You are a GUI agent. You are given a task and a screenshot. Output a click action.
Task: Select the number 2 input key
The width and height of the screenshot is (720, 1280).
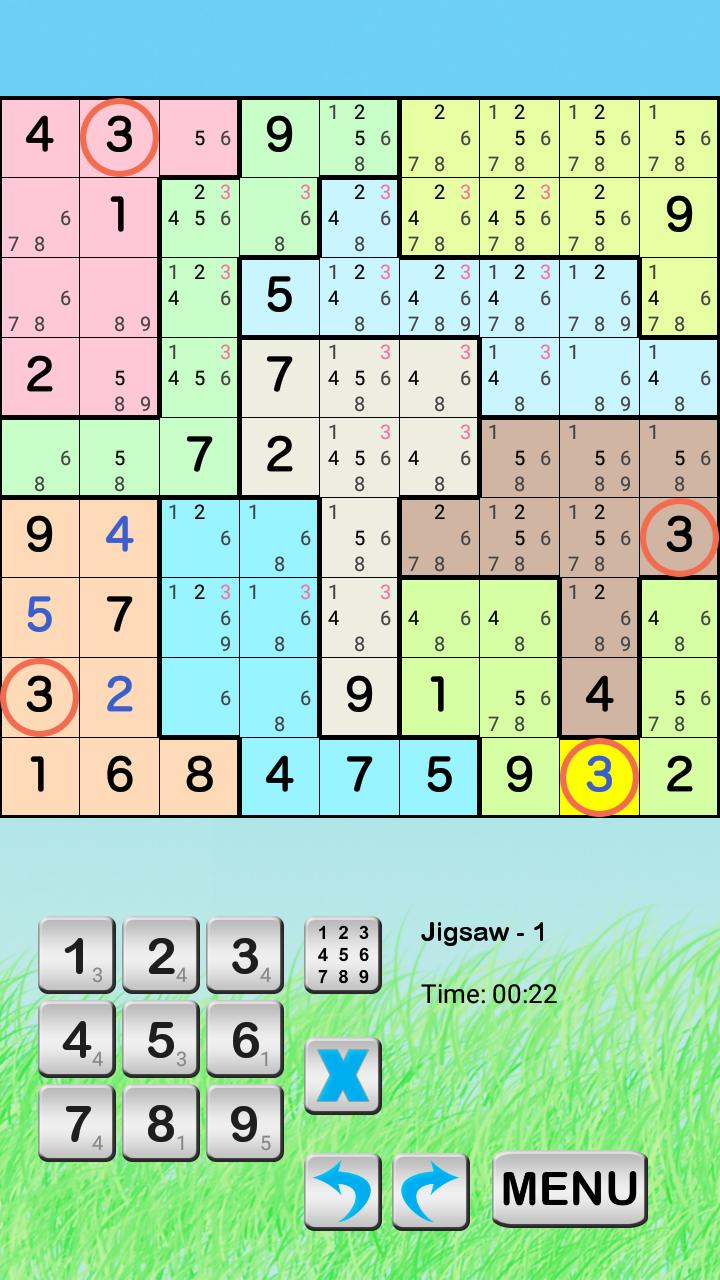159,955
